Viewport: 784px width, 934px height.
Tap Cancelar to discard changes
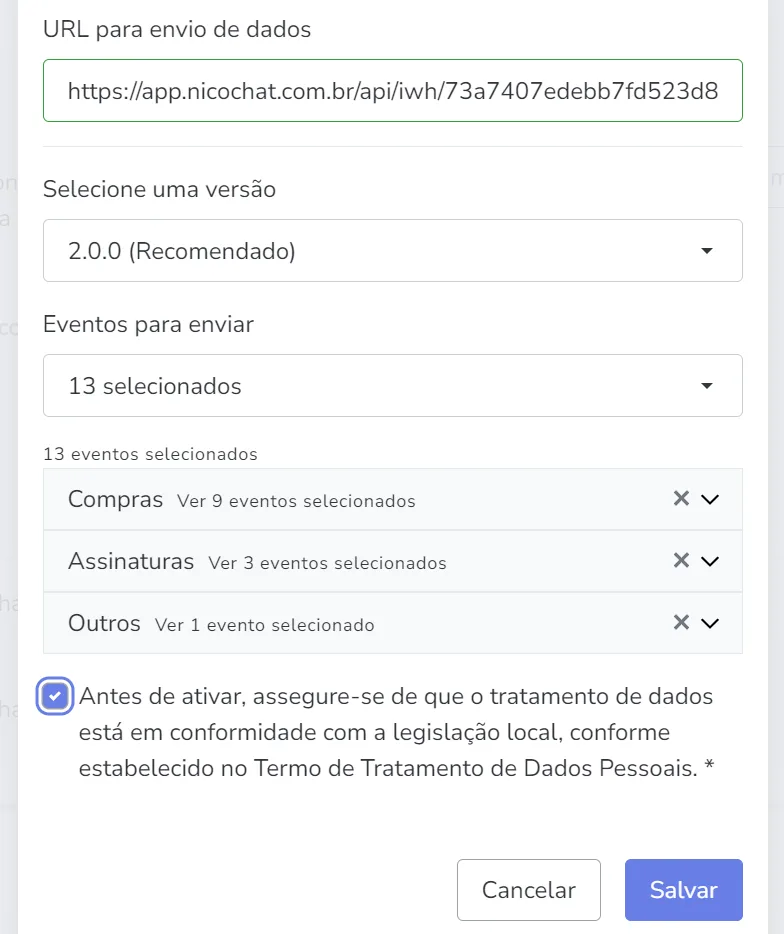tap(529, 890)
